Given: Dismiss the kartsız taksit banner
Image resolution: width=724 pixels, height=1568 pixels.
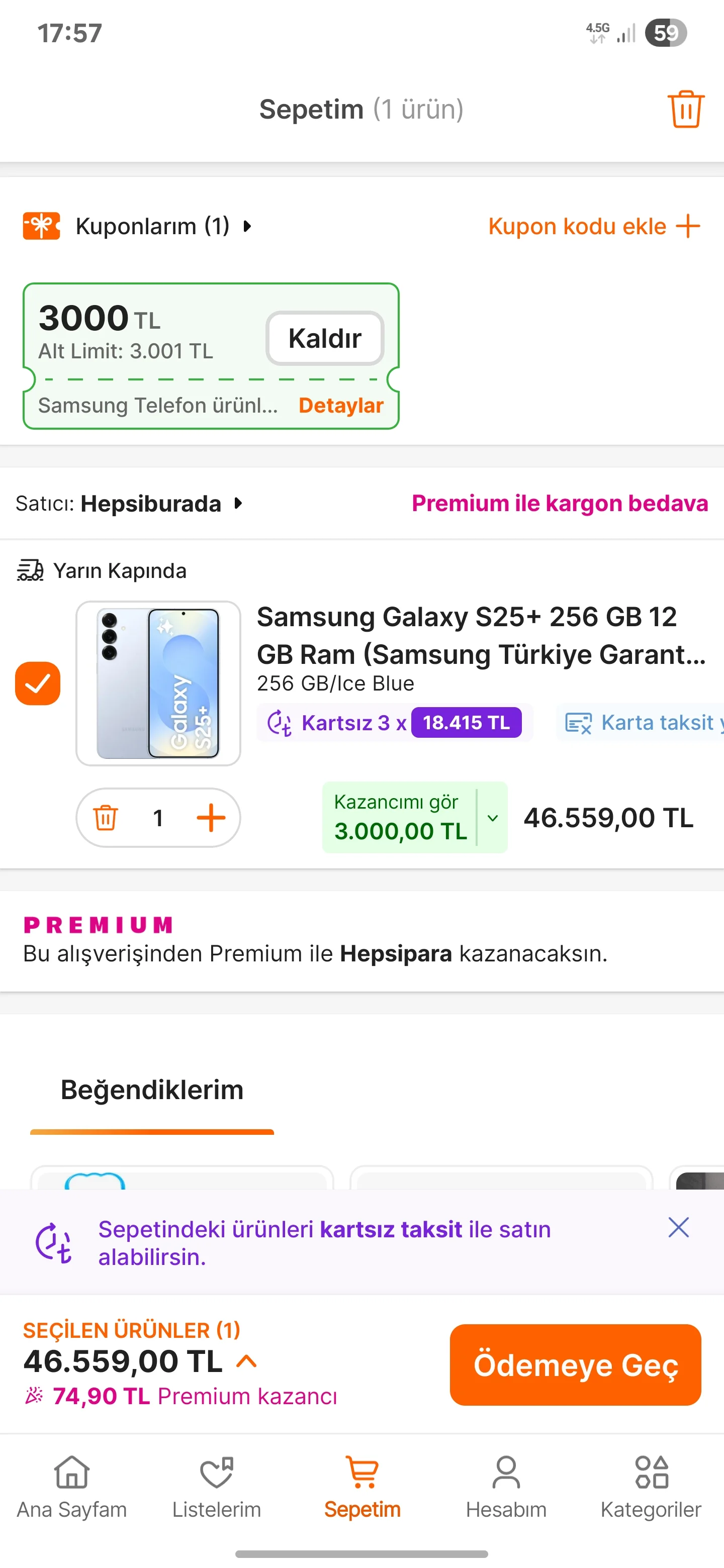Looking at the screenshot, I should pyautogui.click(x=678, y=1227).
